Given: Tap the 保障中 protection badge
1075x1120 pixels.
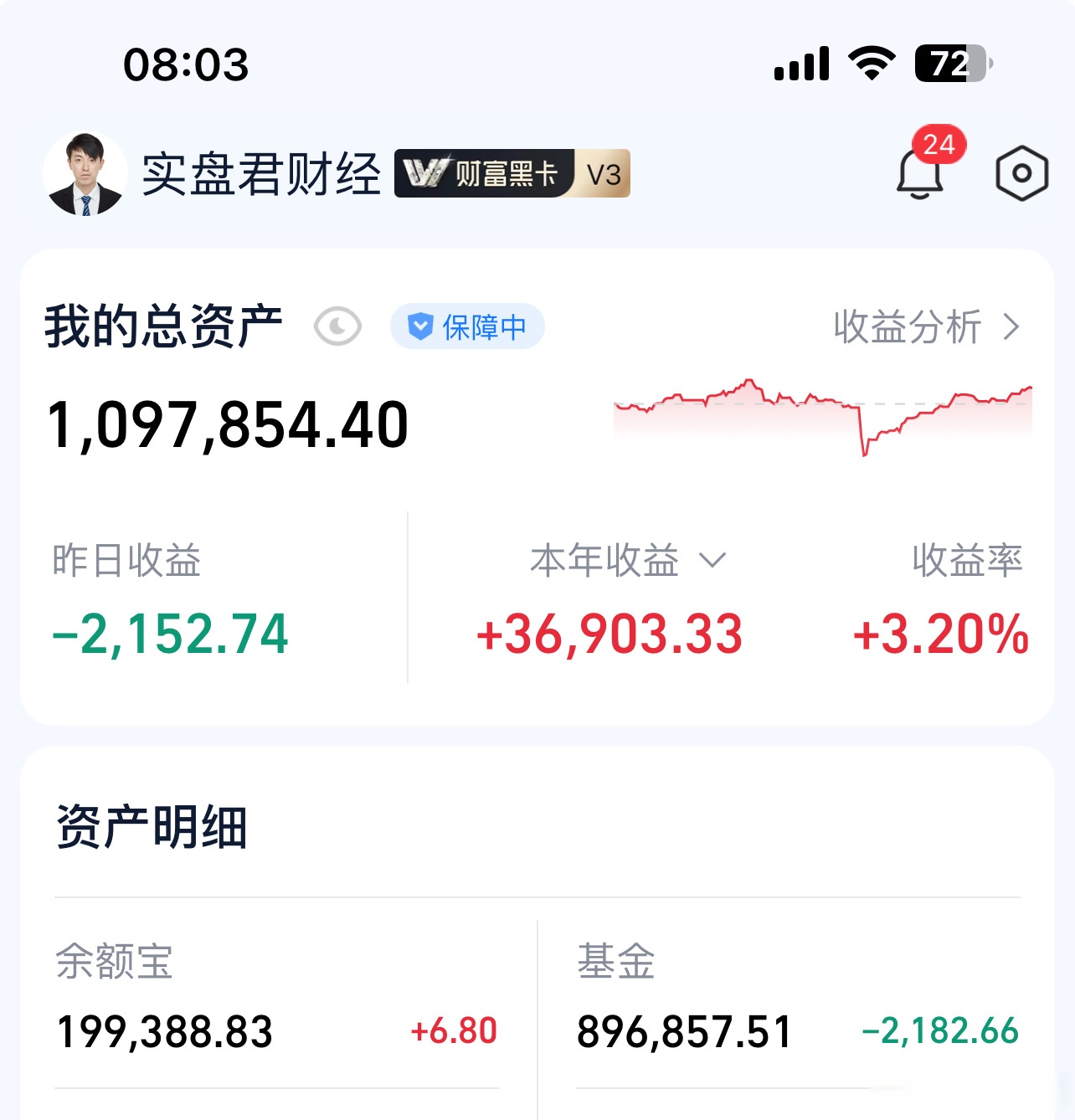Looking at the screenshot, I should click(467, 326).
